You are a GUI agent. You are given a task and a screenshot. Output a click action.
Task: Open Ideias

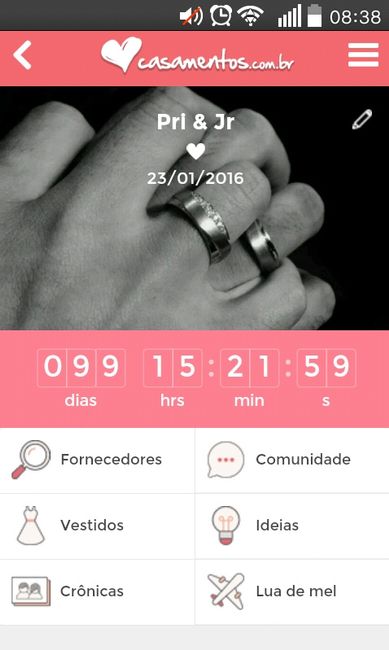click(x=292, y=526)
